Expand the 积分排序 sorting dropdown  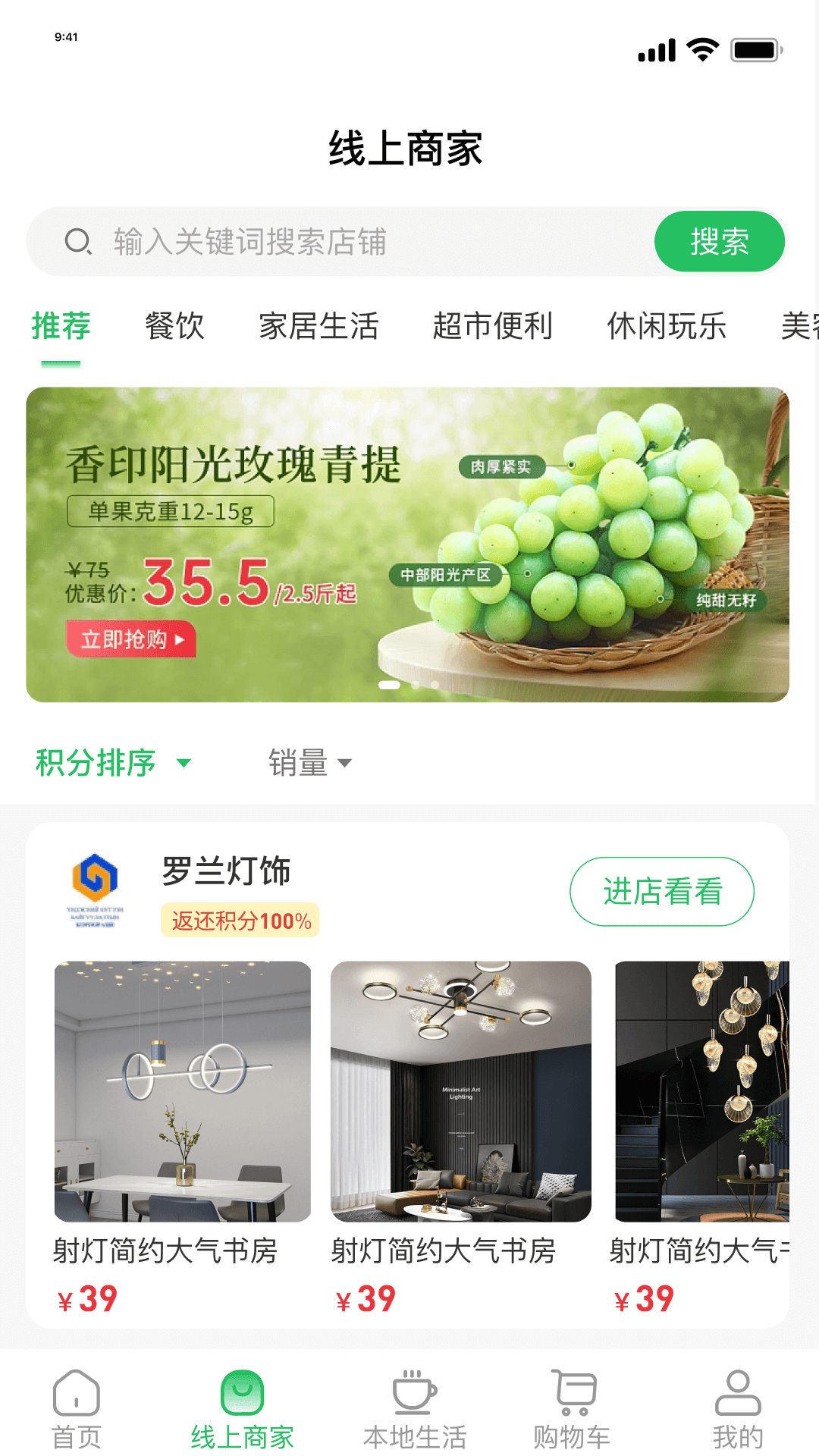pyautogui.click(x=113, y=763)
